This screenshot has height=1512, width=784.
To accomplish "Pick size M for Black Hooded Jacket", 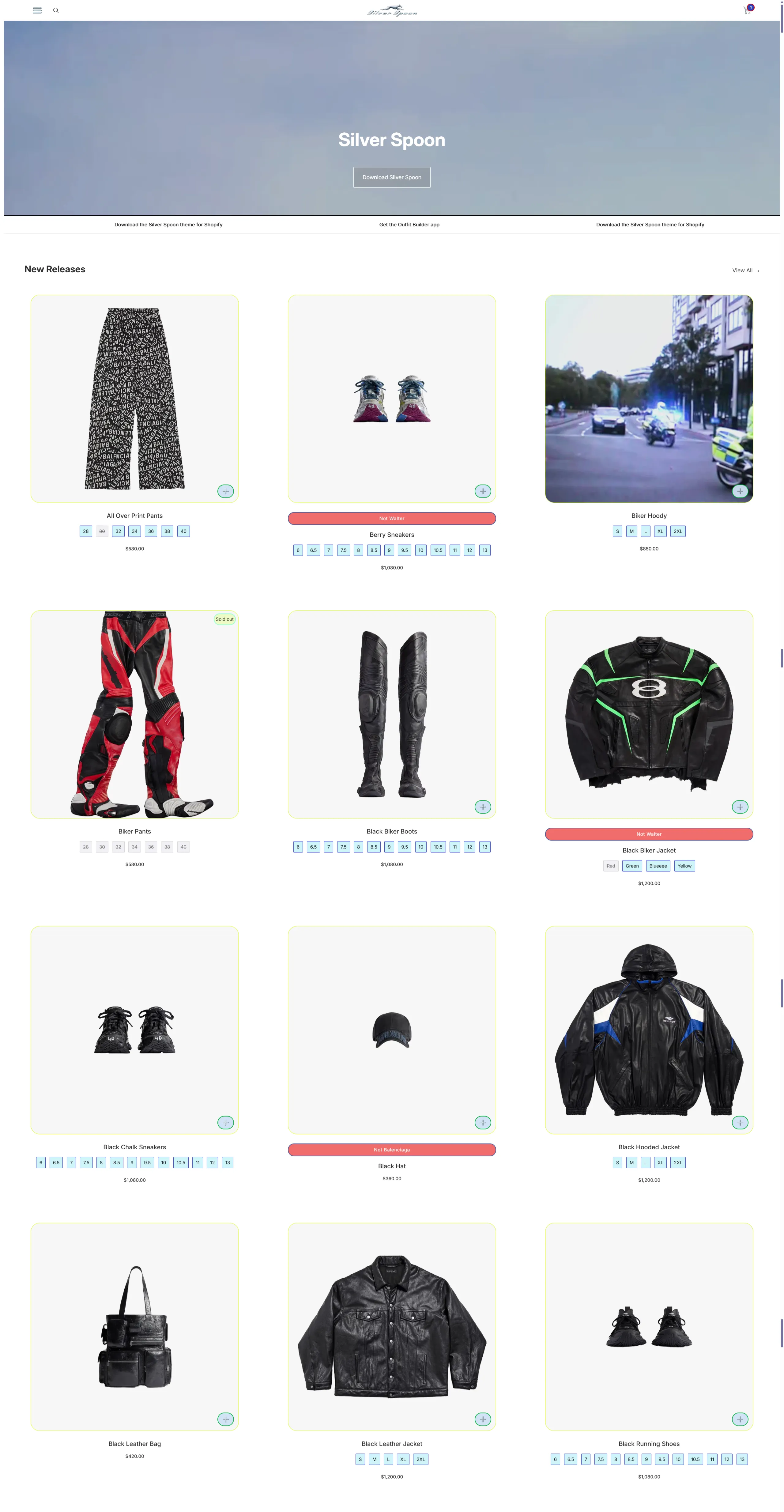I will [x=631, y=1162].
